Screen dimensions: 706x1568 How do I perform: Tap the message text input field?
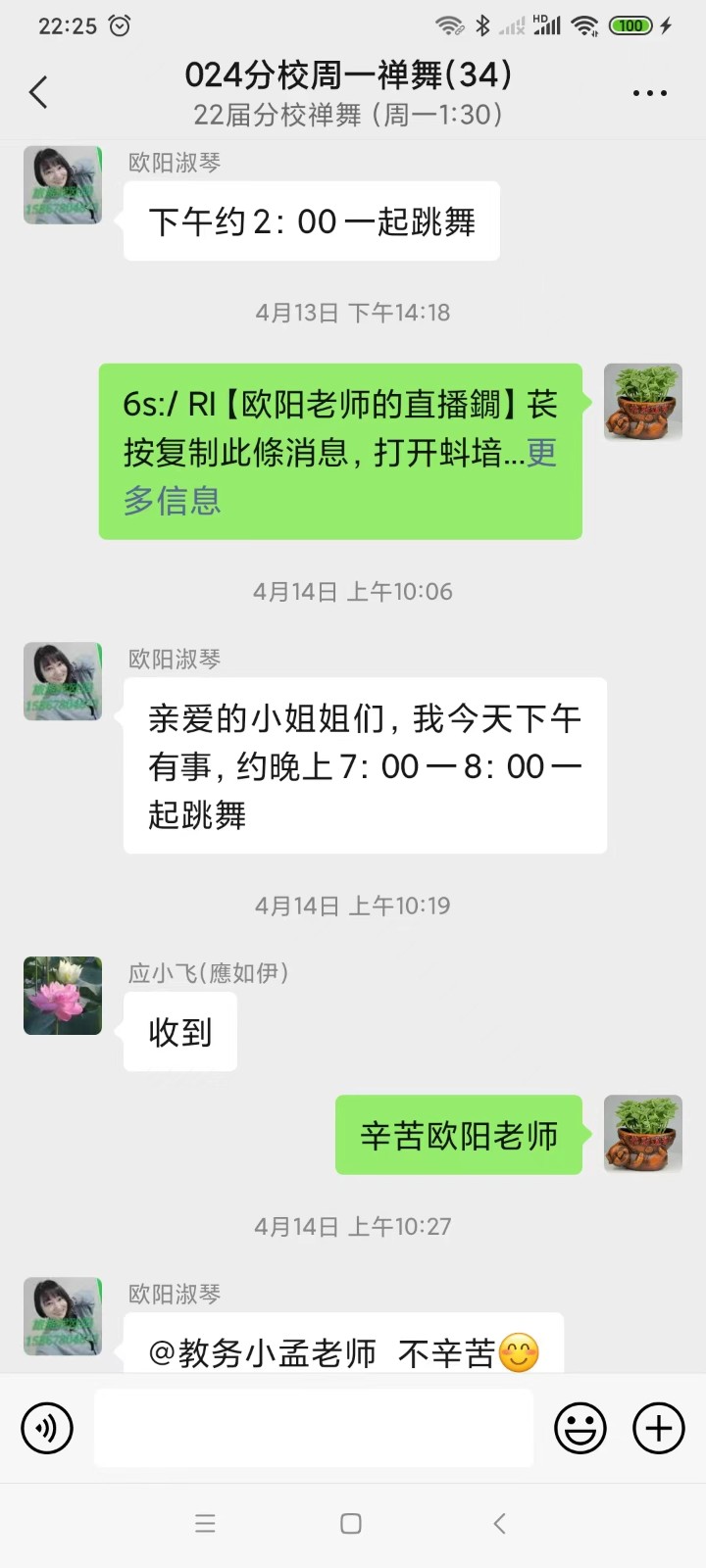(314, 1428)
